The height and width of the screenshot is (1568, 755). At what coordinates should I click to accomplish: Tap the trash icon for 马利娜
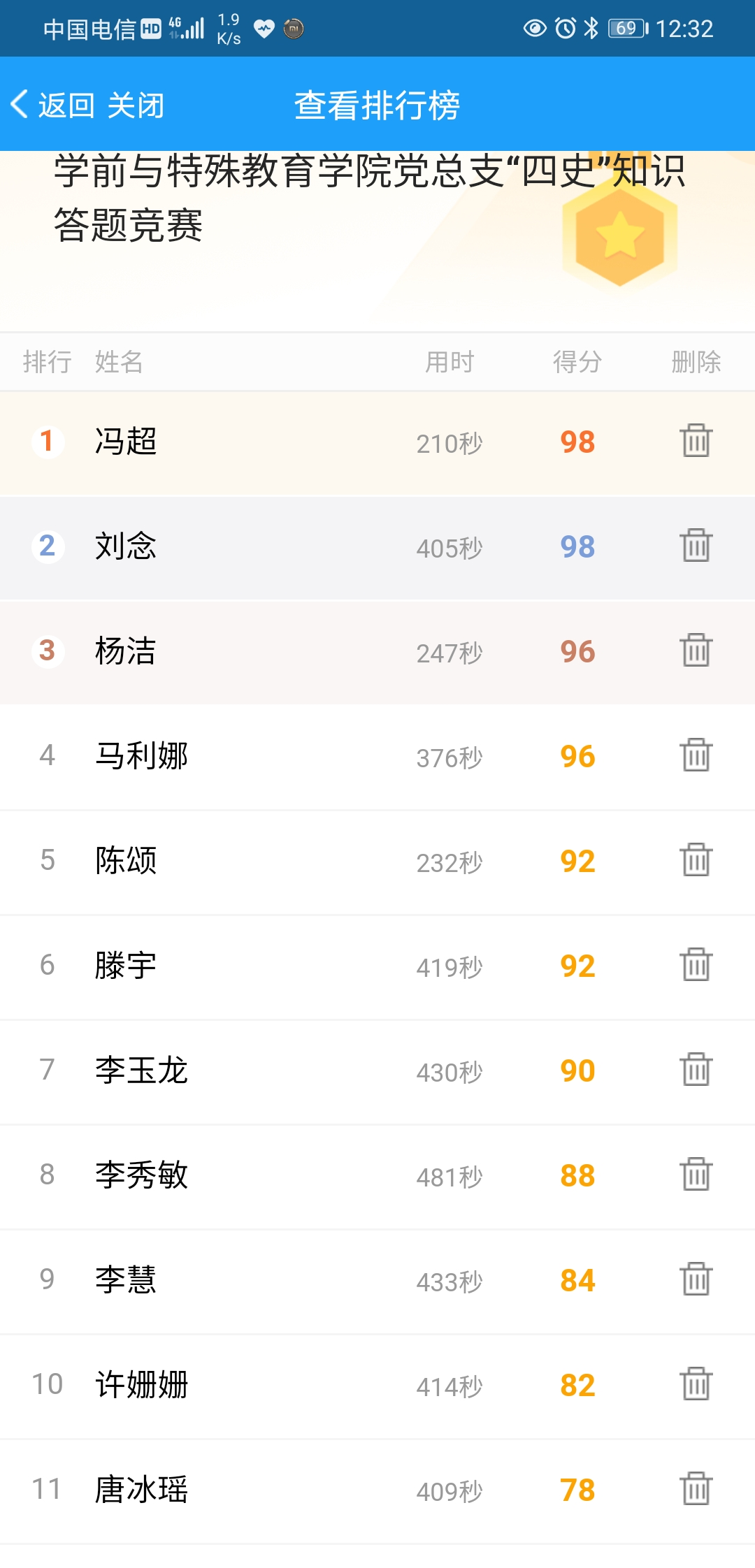point(696,755)
